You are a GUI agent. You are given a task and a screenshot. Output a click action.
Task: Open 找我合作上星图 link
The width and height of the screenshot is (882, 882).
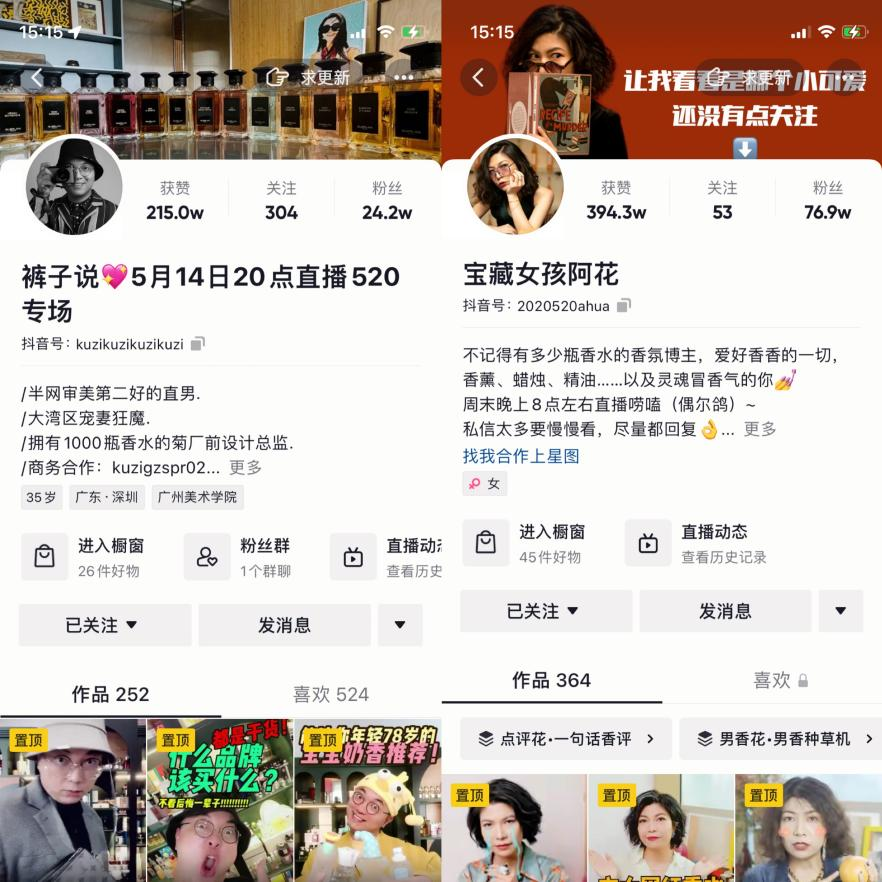click(521, 456)
